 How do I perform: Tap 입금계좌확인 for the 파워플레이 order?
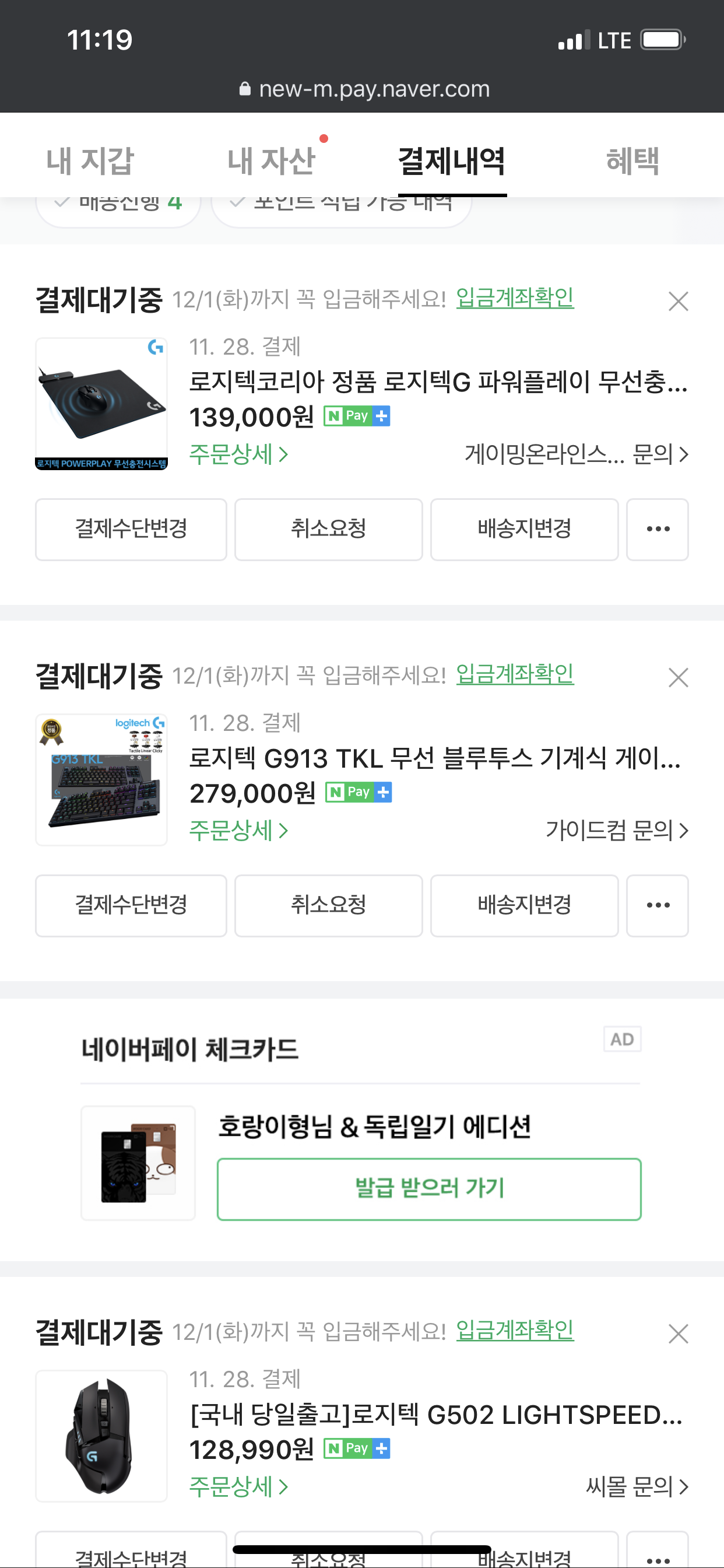pyautogui.click(x=515, y=297)
